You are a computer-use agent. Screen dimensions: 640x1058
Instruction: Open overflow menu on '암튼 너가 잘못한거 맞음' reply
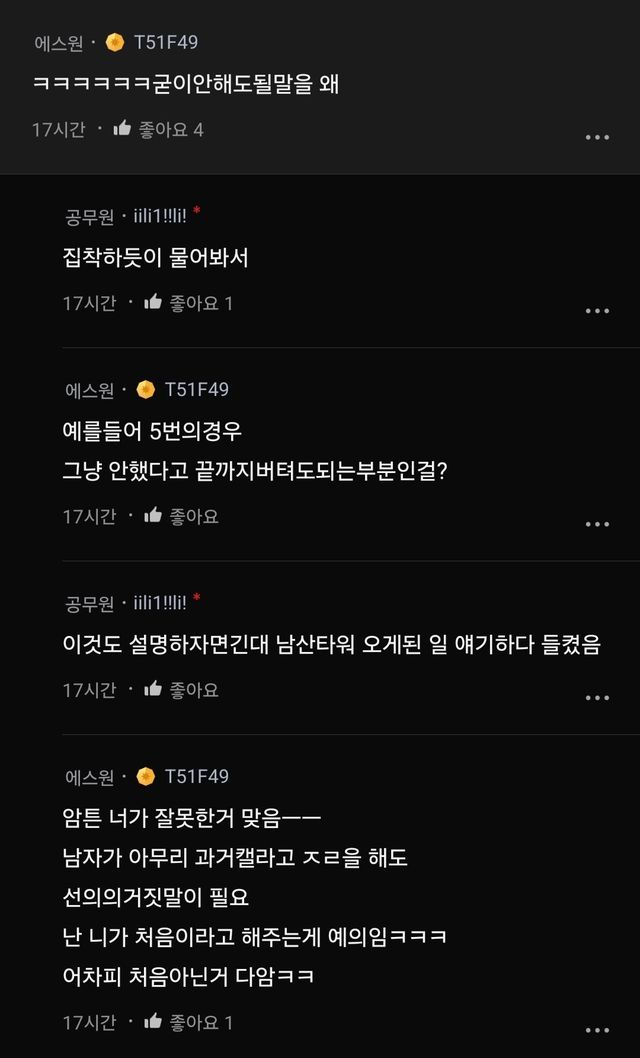(597, 1030)
